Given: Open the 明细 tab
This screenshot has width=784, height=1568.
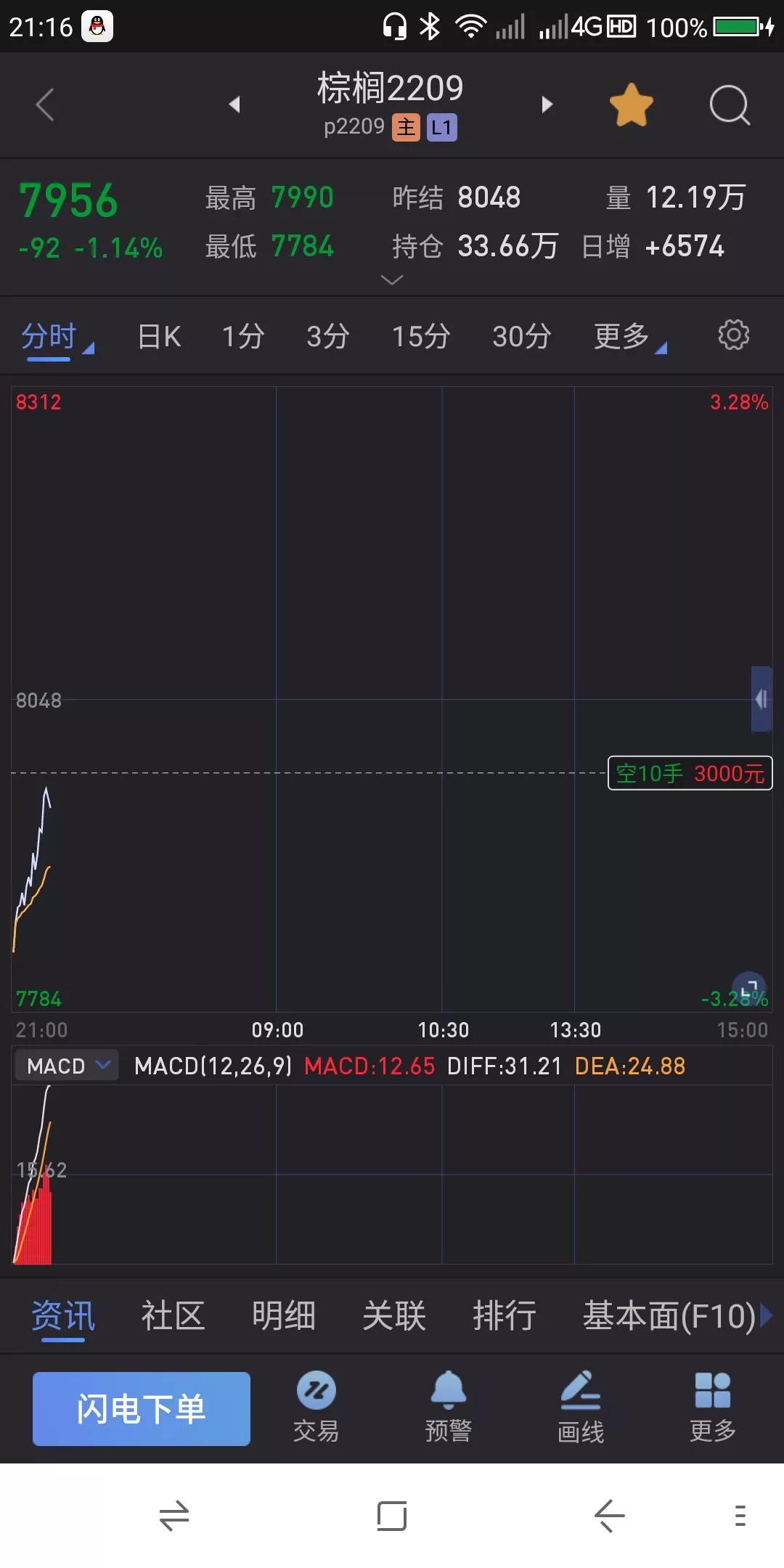Looking at the screenshot, I should tap(284, 1316).
